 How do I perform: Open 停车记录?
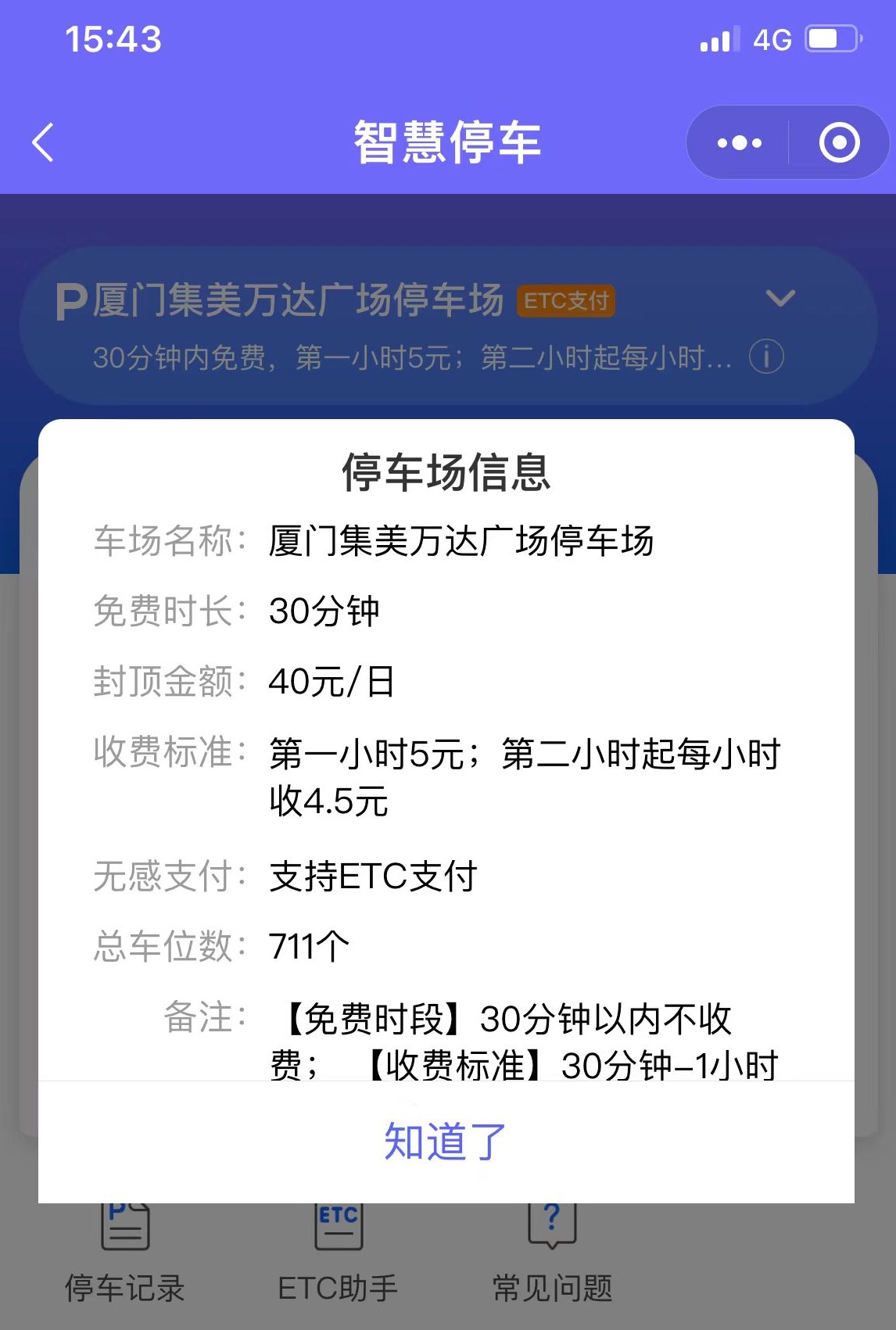point(125,1259)
